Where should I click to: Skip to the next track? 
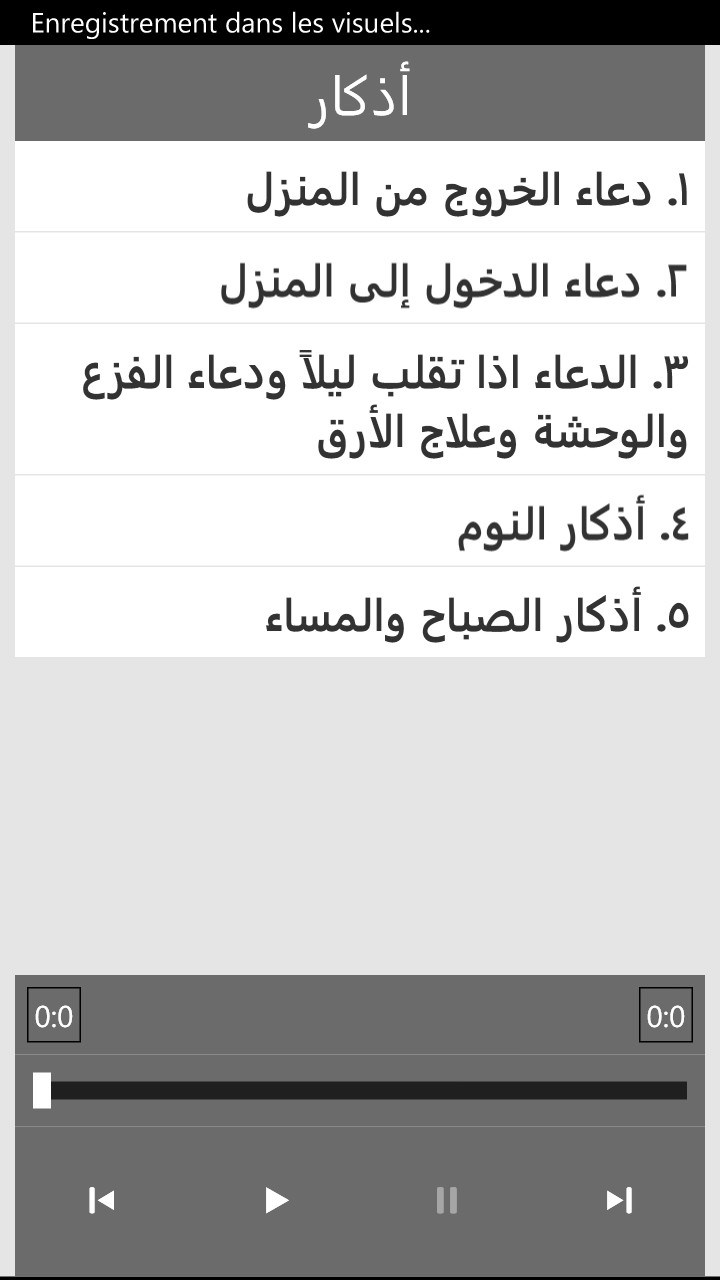[x=619, y=1200]
